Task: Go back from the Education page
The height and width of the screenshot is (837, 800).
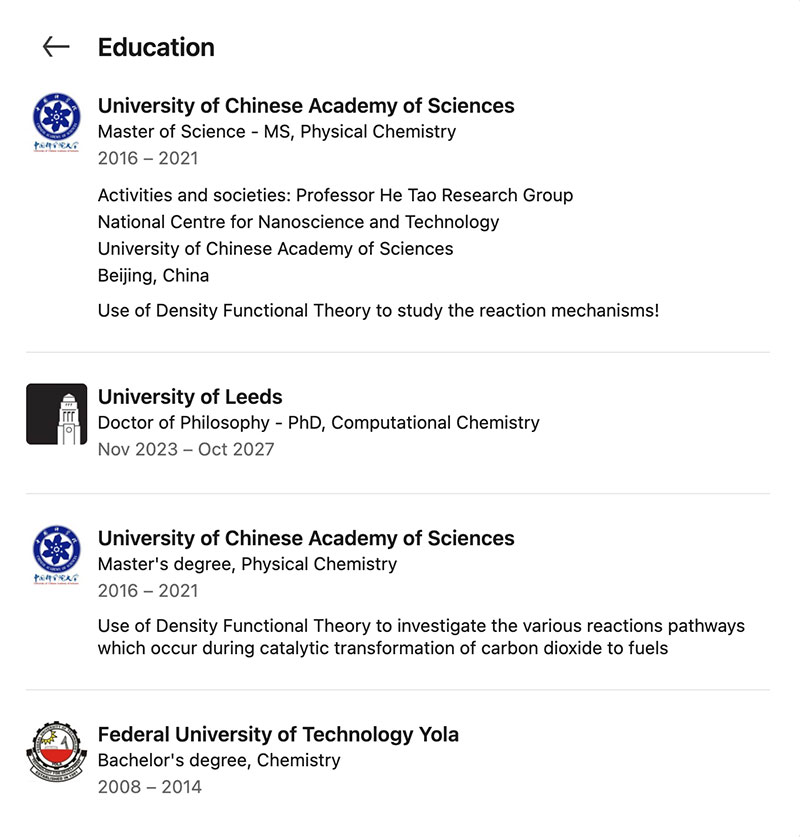Action: [56, 47]
